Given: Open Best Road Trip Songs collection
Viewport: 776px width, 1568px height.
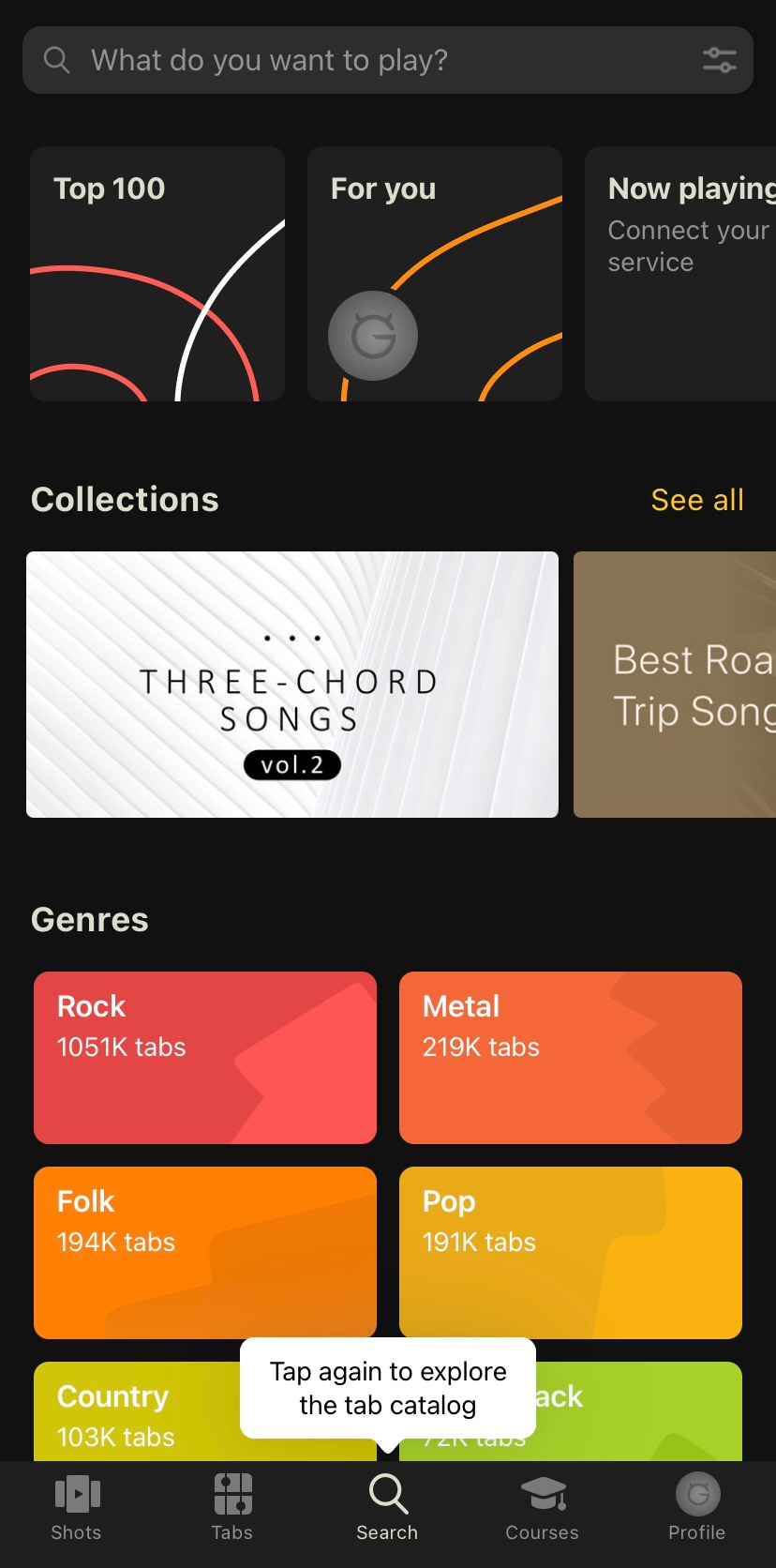Looking at the screenshot, I should (x=675, y=685).
